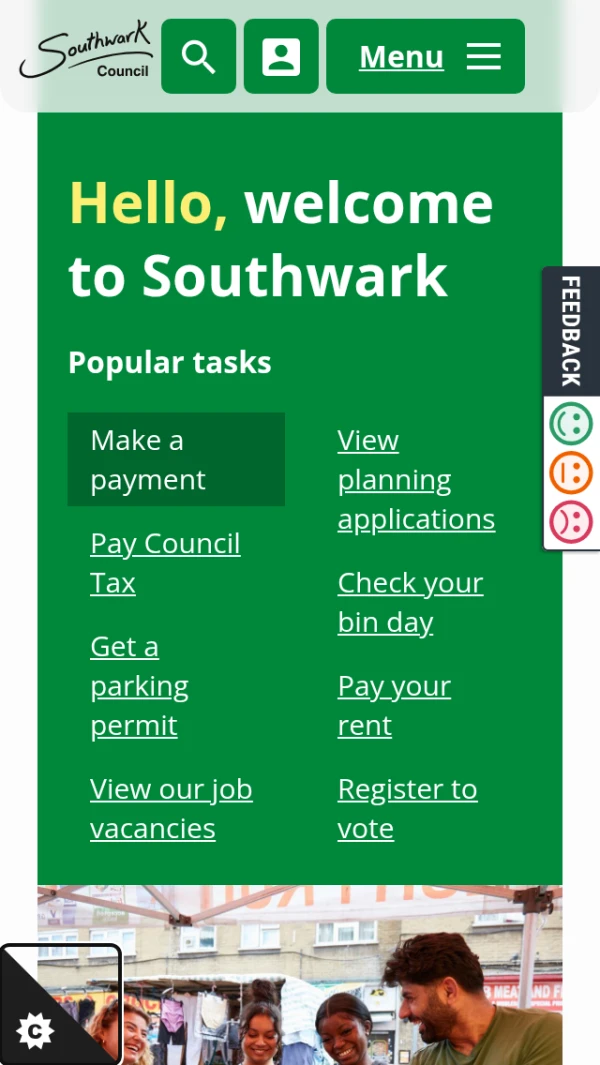This screenshot has height=1065, width=600.
Task: Open Register to vote link
Action: (407, 808)
